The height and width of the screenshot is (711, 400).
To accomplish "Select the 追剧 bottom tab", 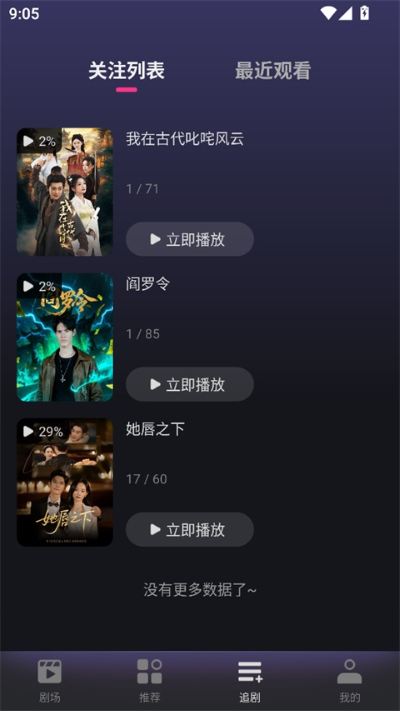I will 250,681.
